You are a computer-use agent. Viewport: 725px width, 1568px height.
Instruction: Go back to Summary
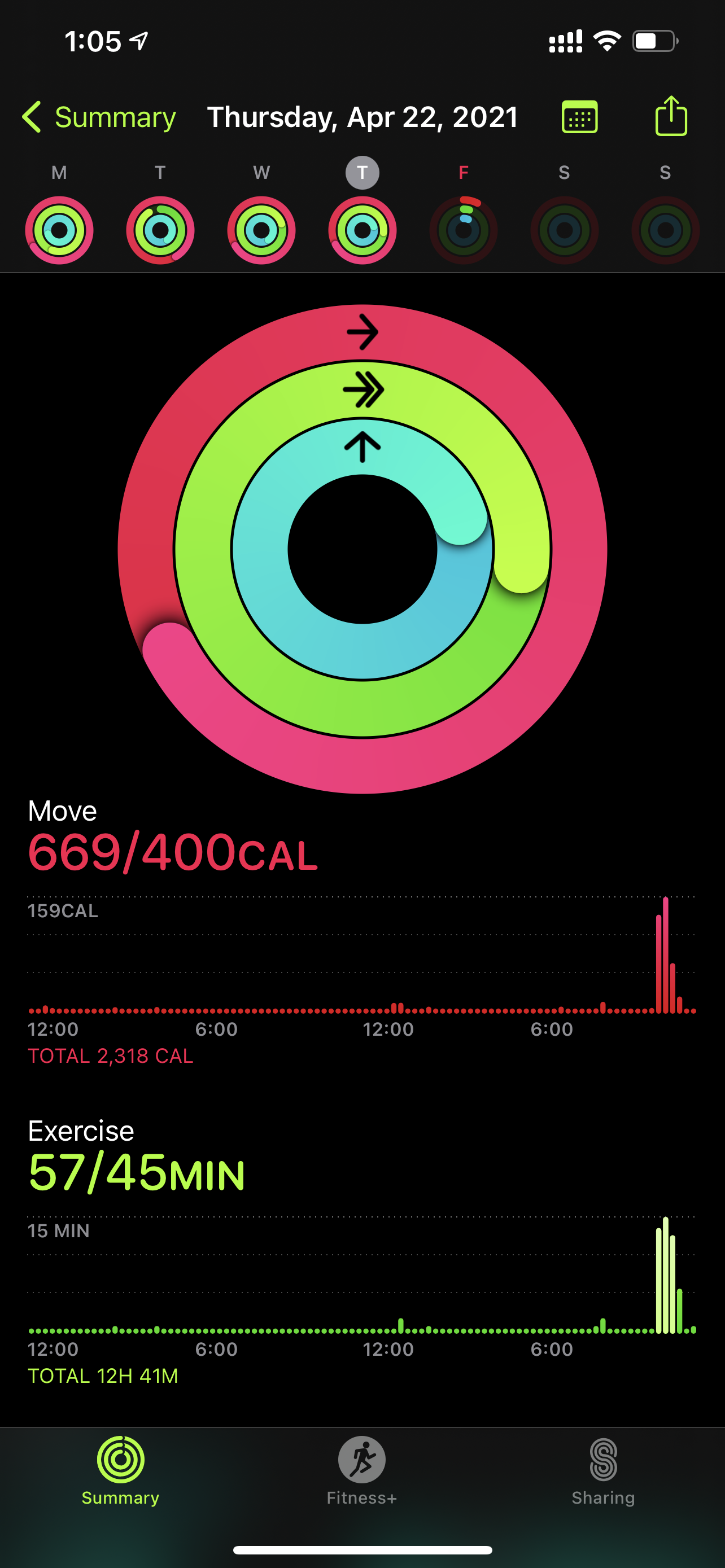pos(99,117)
